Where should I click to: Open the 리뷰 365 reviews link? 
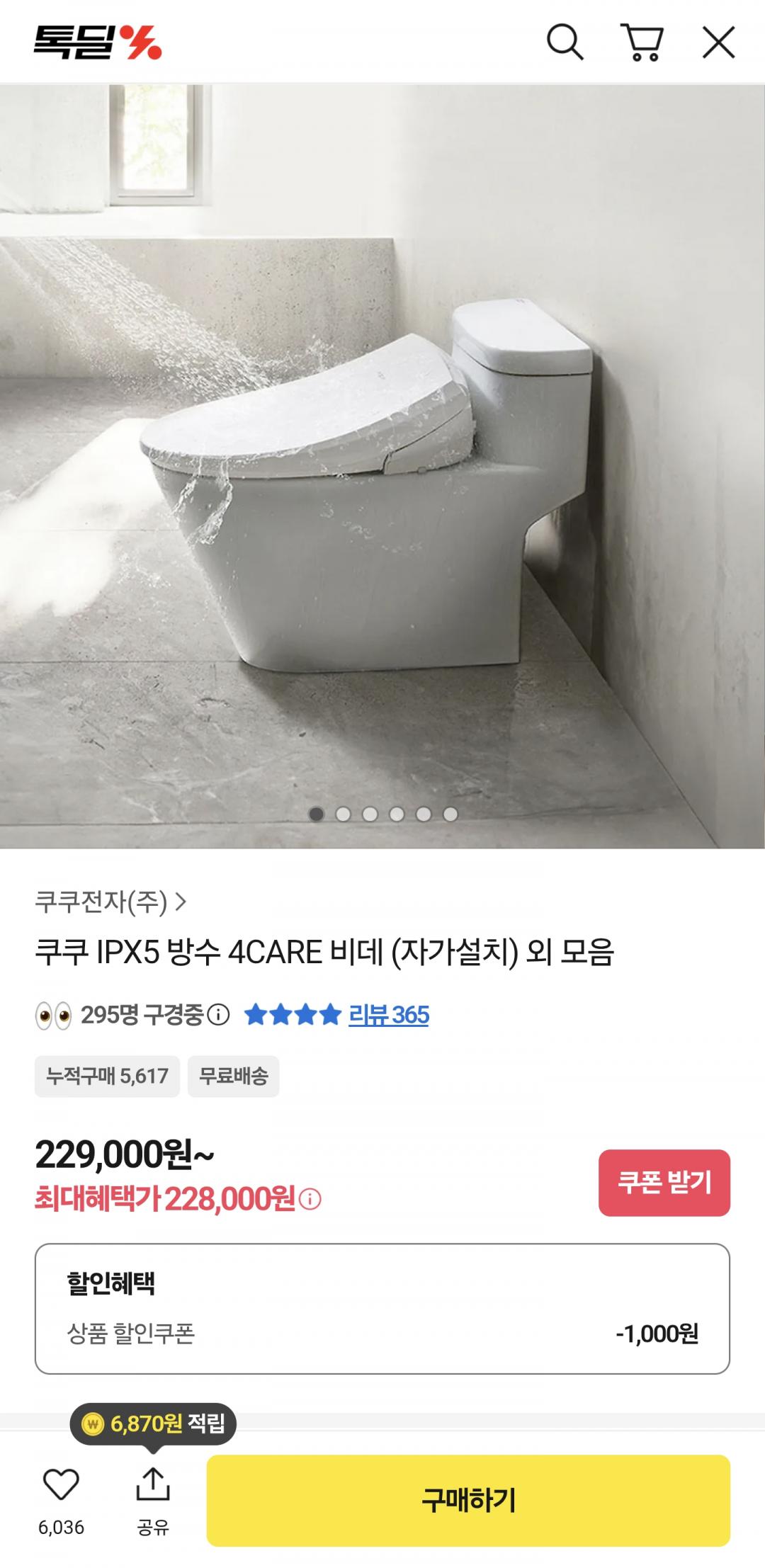coord(388,1015)
